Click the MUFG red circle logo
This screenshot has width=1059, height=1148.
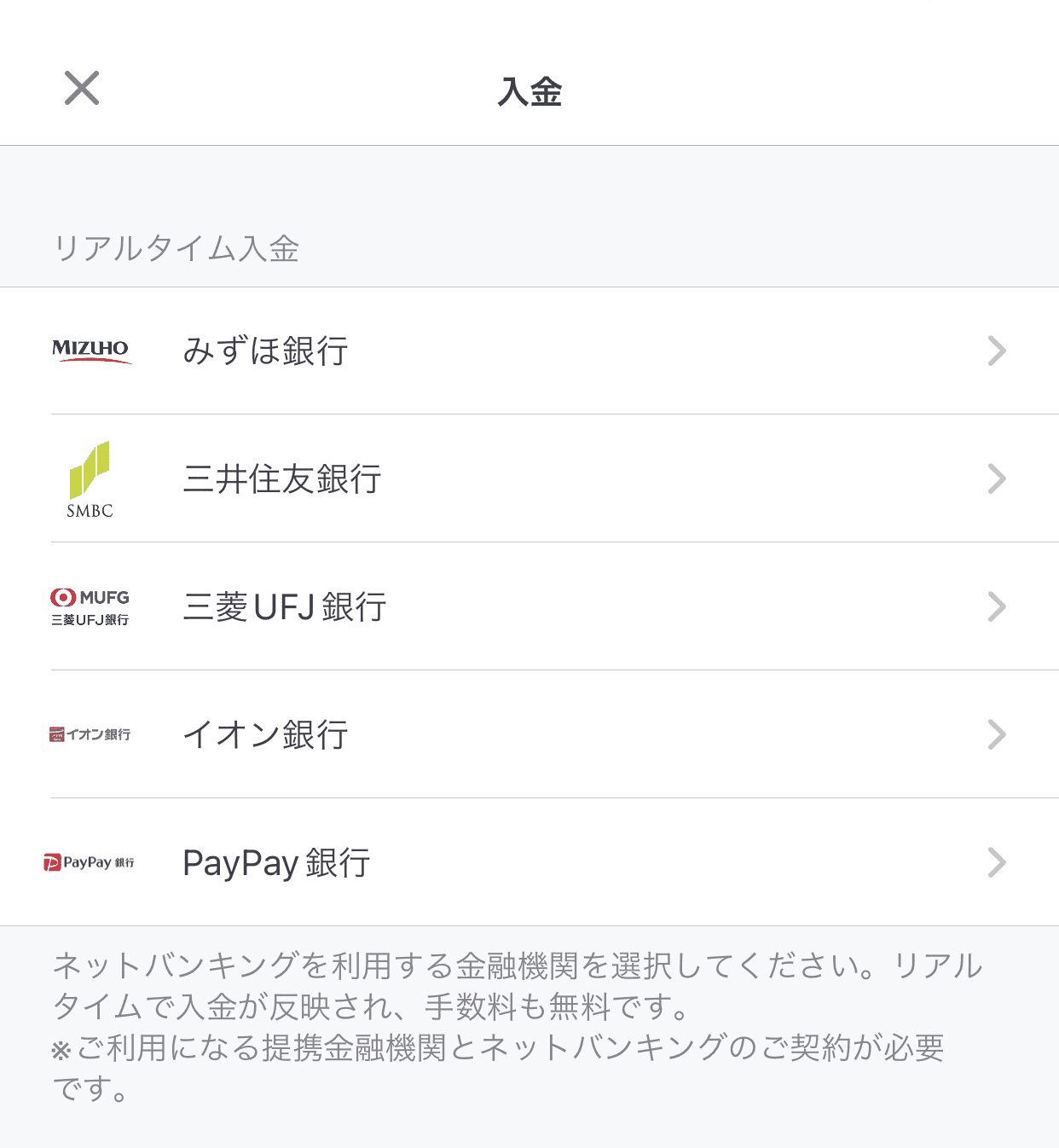coord(63,597)
